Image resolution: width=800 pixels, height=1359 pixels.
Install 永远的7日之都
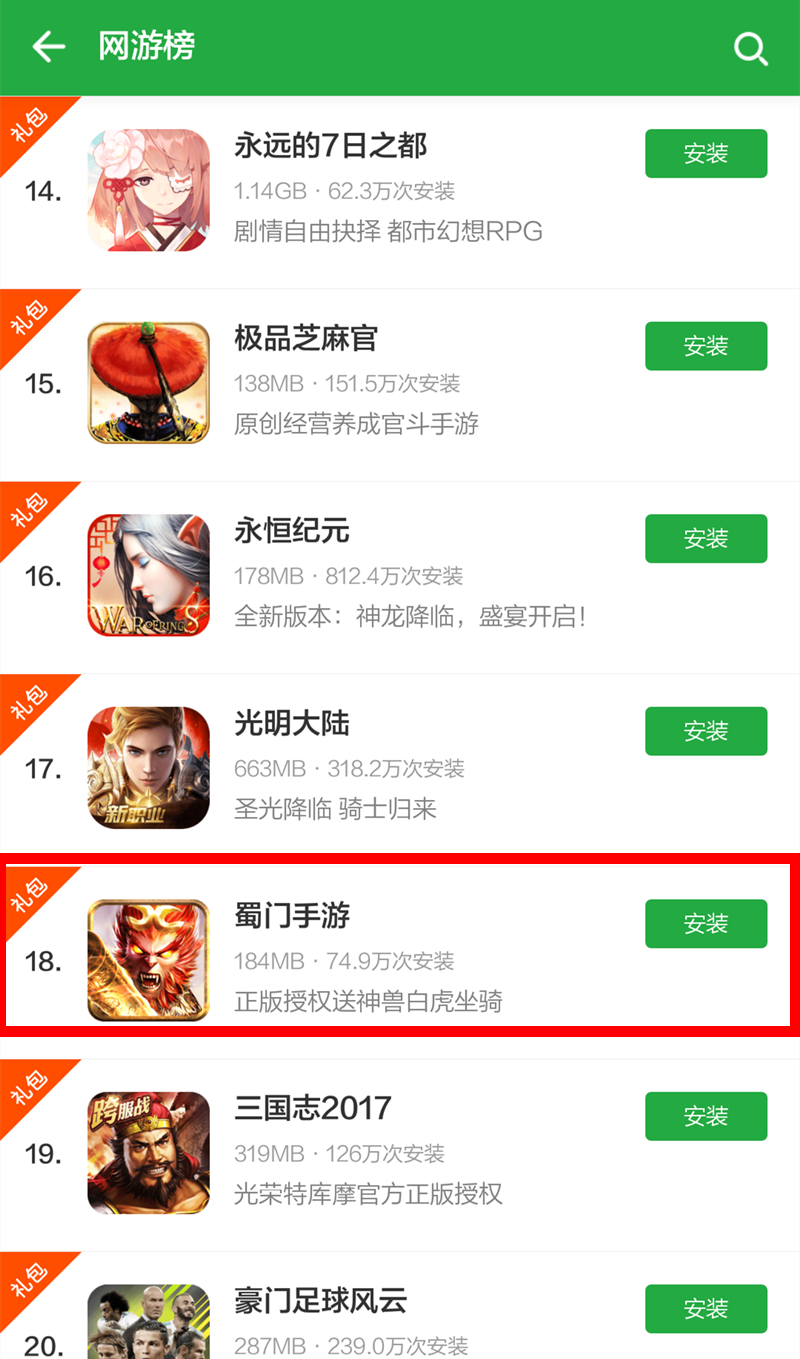click(706, 153)
